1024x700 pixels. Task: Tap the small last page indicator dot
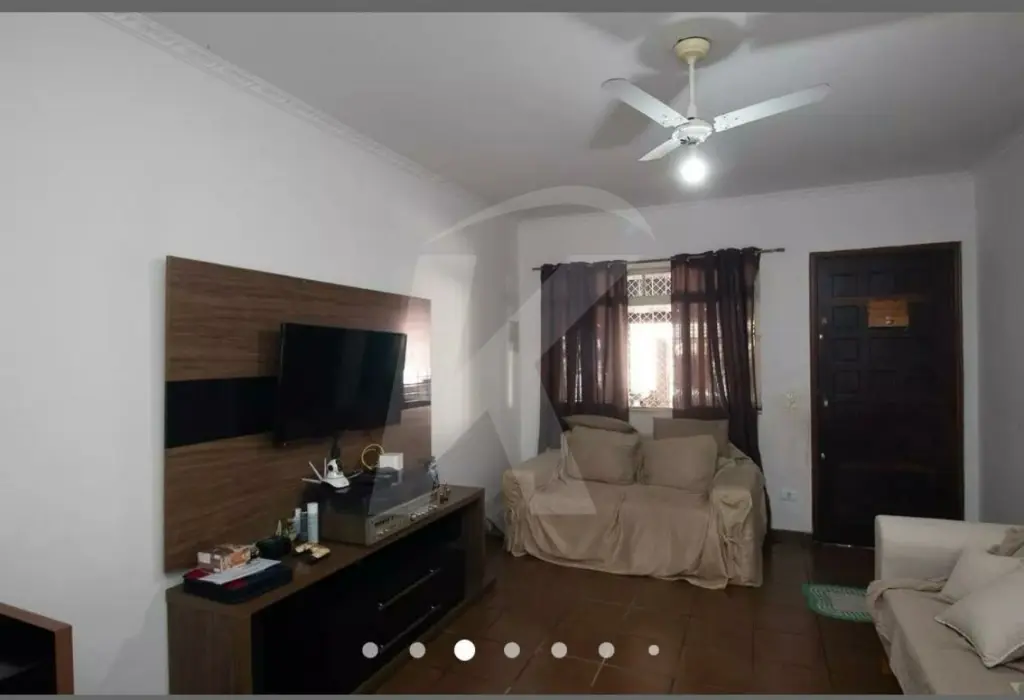pos(653,650)
